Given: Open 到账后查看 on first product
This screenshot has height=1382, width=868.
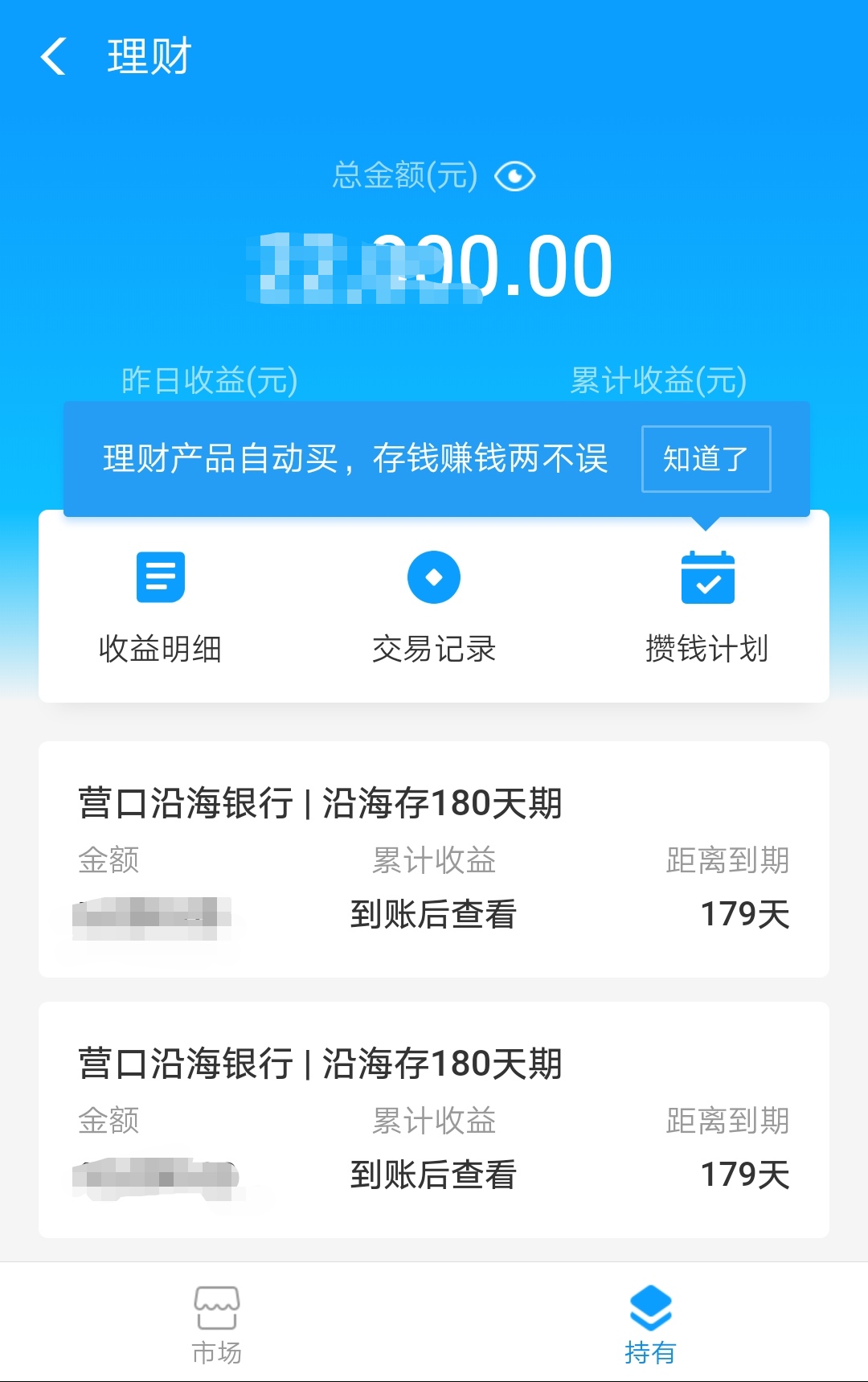Looking at the screenshot, I should coord(434,914).
